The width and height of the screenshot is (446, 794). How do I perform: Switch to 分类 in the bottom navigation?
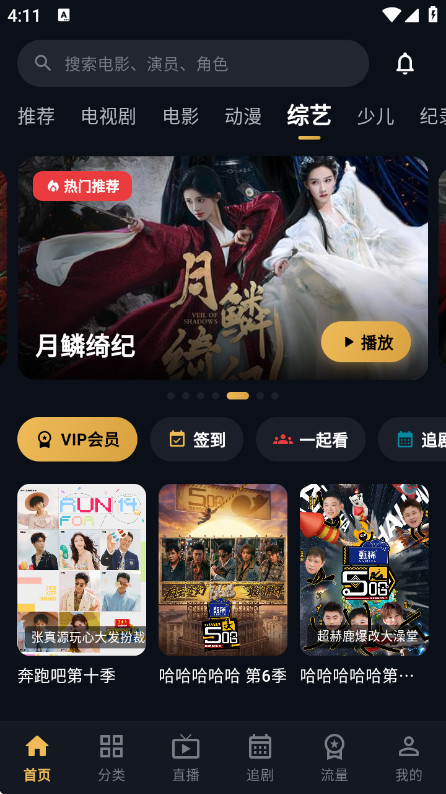click(x=111, y=757)
